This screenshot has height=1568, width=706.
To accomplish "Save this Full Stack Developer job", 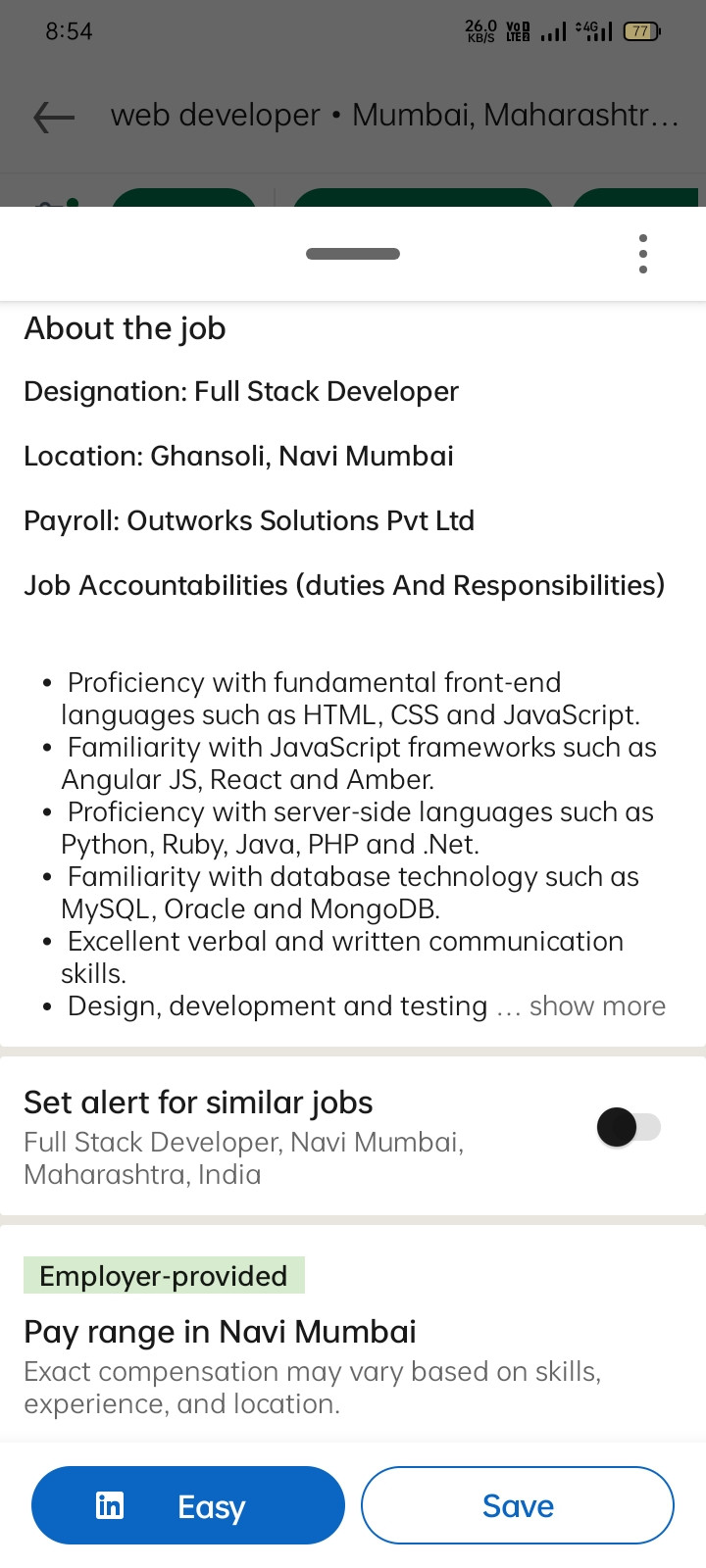I will click(x=518, y=1505).
